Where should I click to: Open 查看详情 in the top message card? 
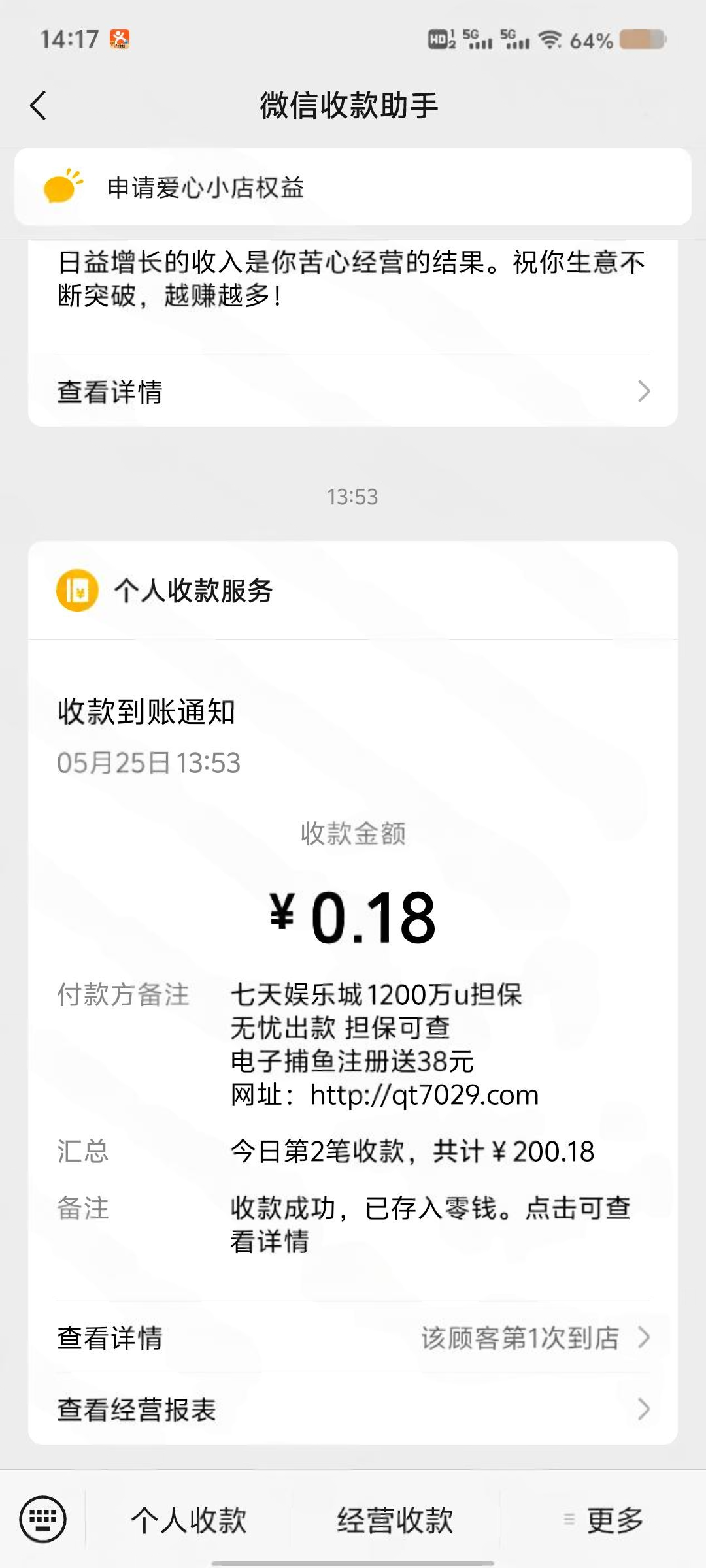[353, 391]
